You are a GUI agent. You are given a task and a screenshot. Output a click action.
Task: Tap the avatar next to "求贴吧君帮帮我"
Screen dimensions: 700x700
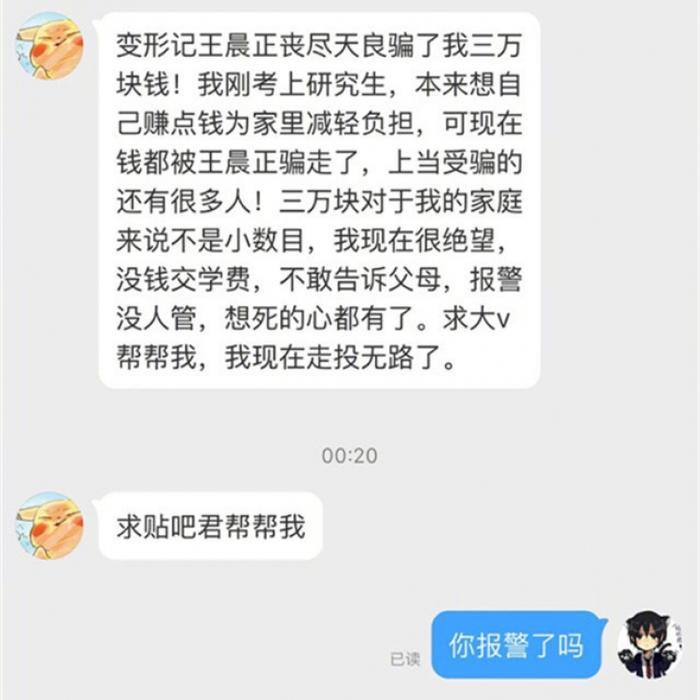click(x=50, y=525)
